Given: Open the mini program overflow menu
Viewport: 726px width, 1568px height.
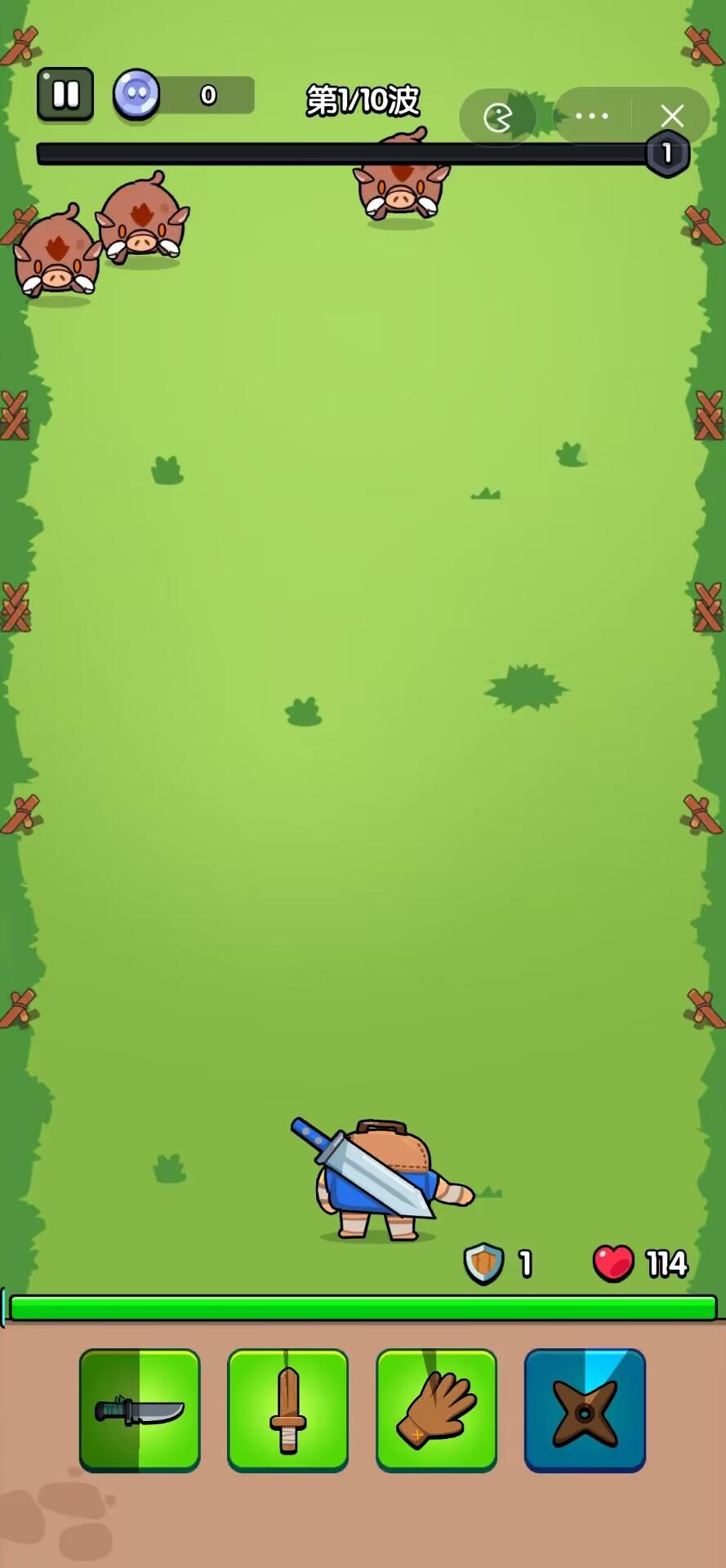Looking at the screenshot, I should (592, 116).
